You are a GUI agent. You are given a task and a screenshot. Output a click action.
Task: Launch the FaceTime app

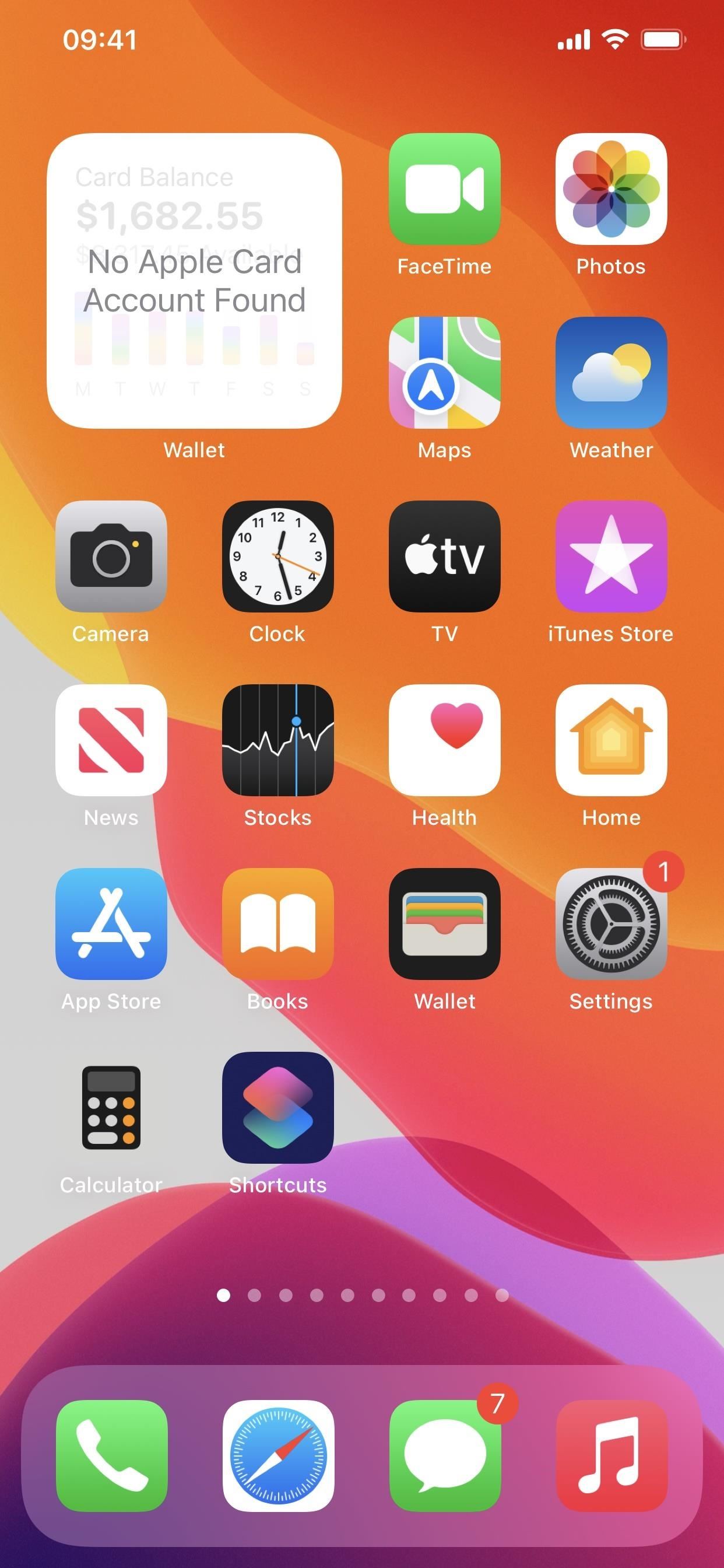445,188
